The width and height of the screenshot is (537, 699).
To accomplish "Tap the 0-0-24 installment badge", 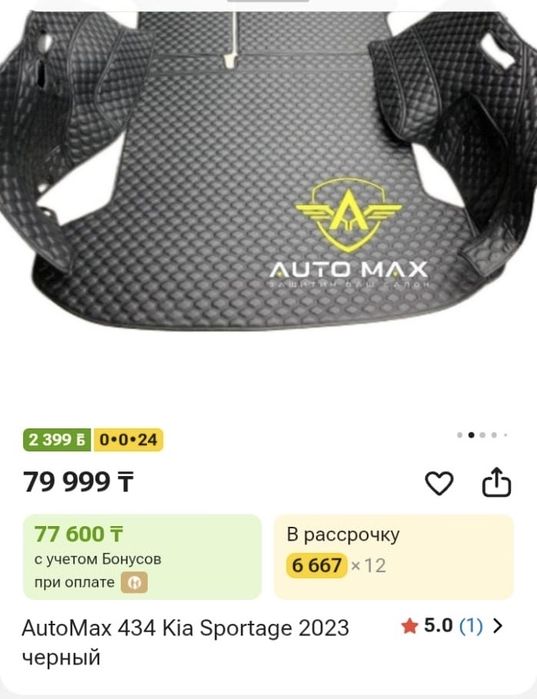I will 128,440.
